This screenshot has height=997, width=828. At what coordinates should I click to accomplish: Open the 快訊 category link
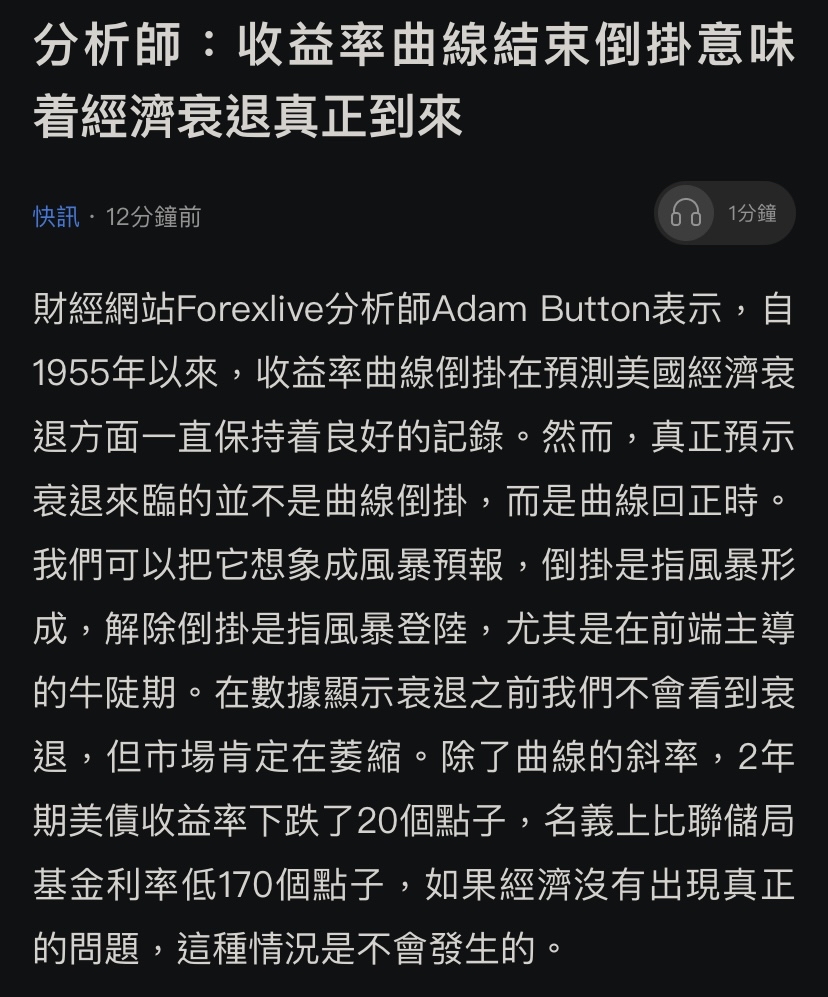pyautogui.click(x=56, y=217)
